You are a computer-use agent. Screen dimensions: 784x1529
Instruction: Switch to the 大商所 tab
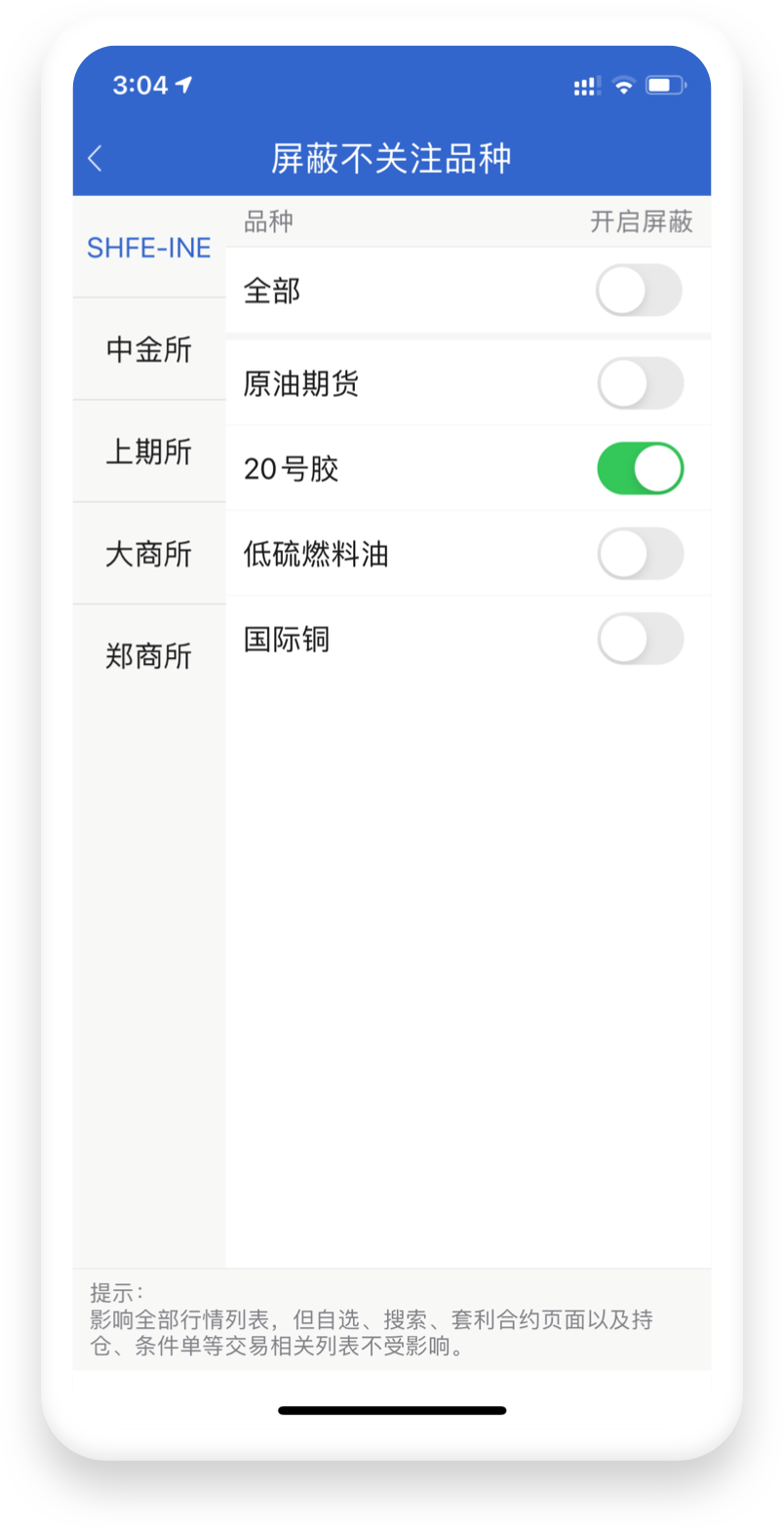coord(149,555)
